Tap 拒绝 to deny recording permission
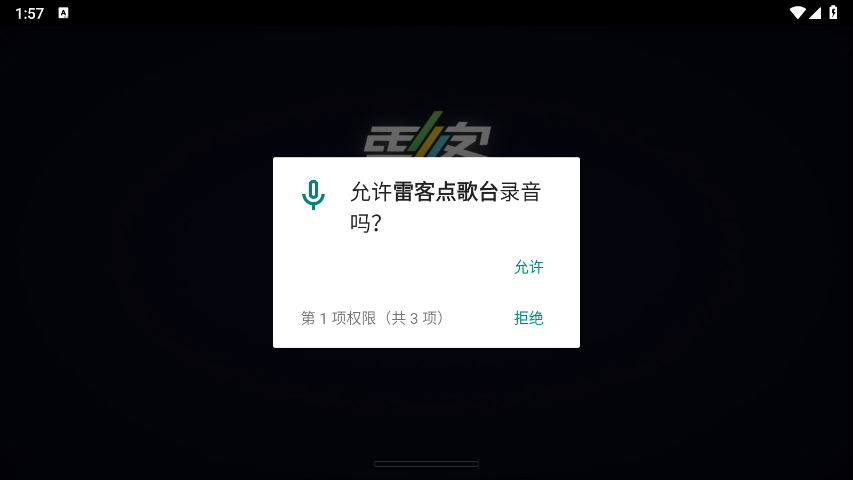 (528, 318)
